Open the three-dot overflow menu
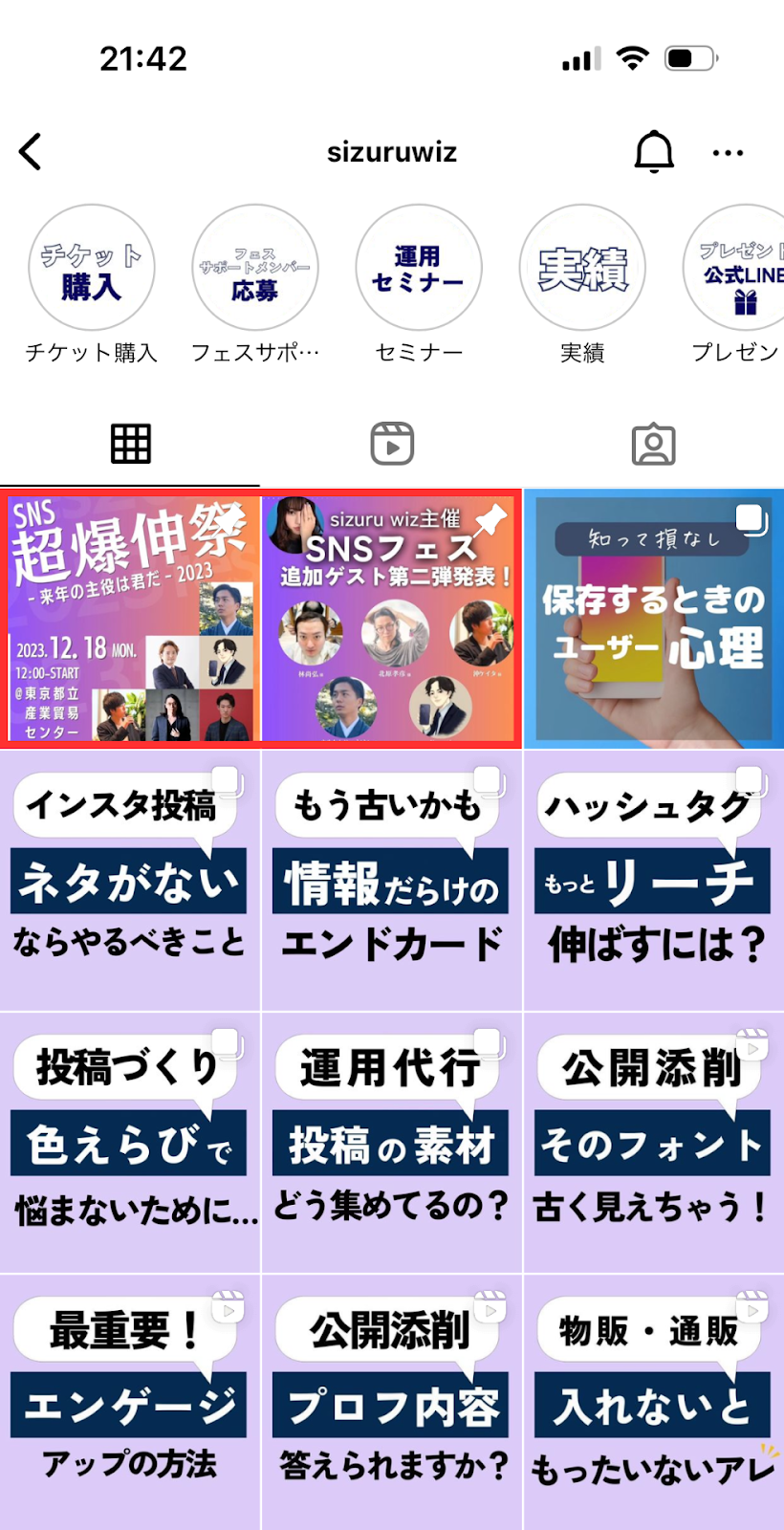Screen dimensions: 784x1530 (728, 153)
